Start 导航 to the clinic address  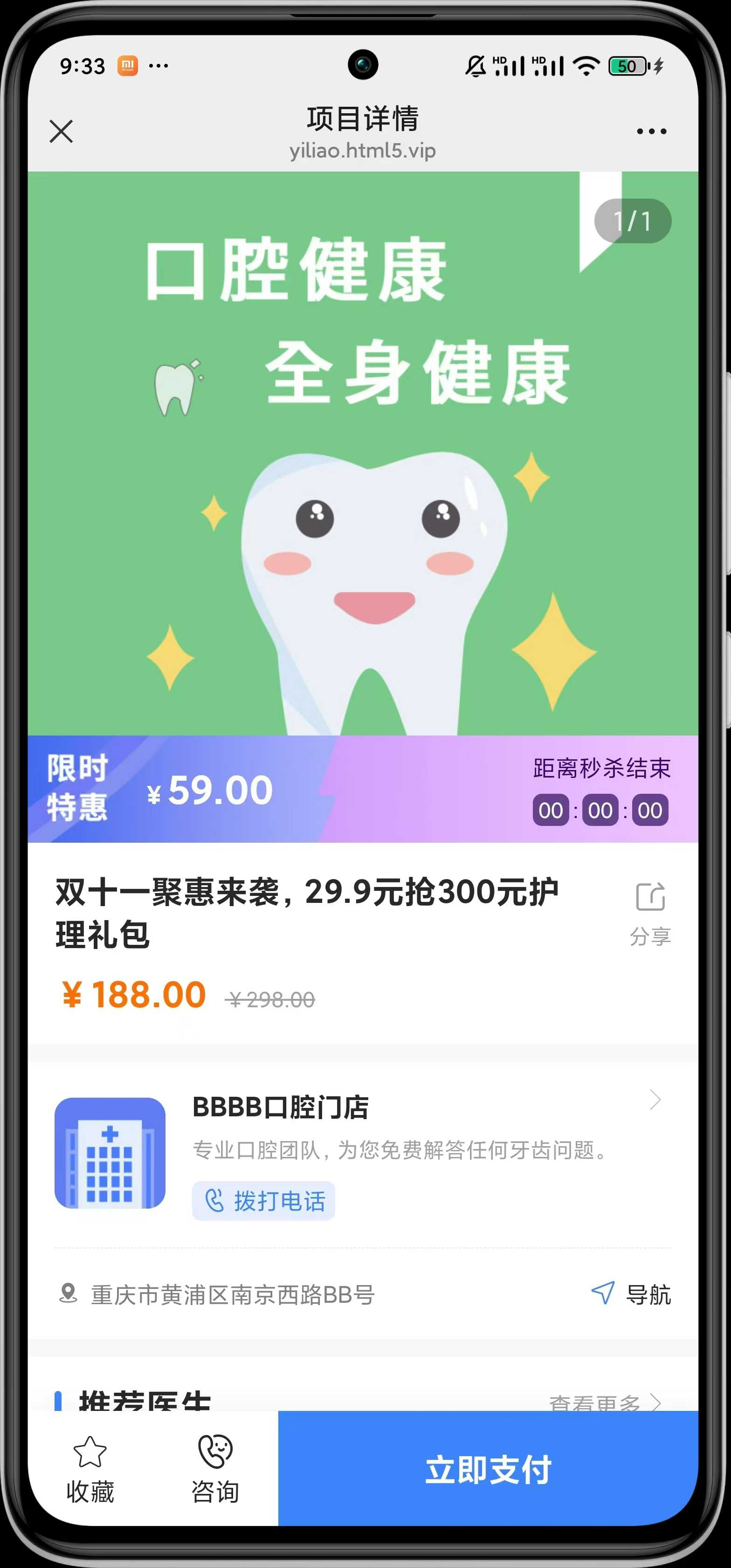coord(631,1293)
